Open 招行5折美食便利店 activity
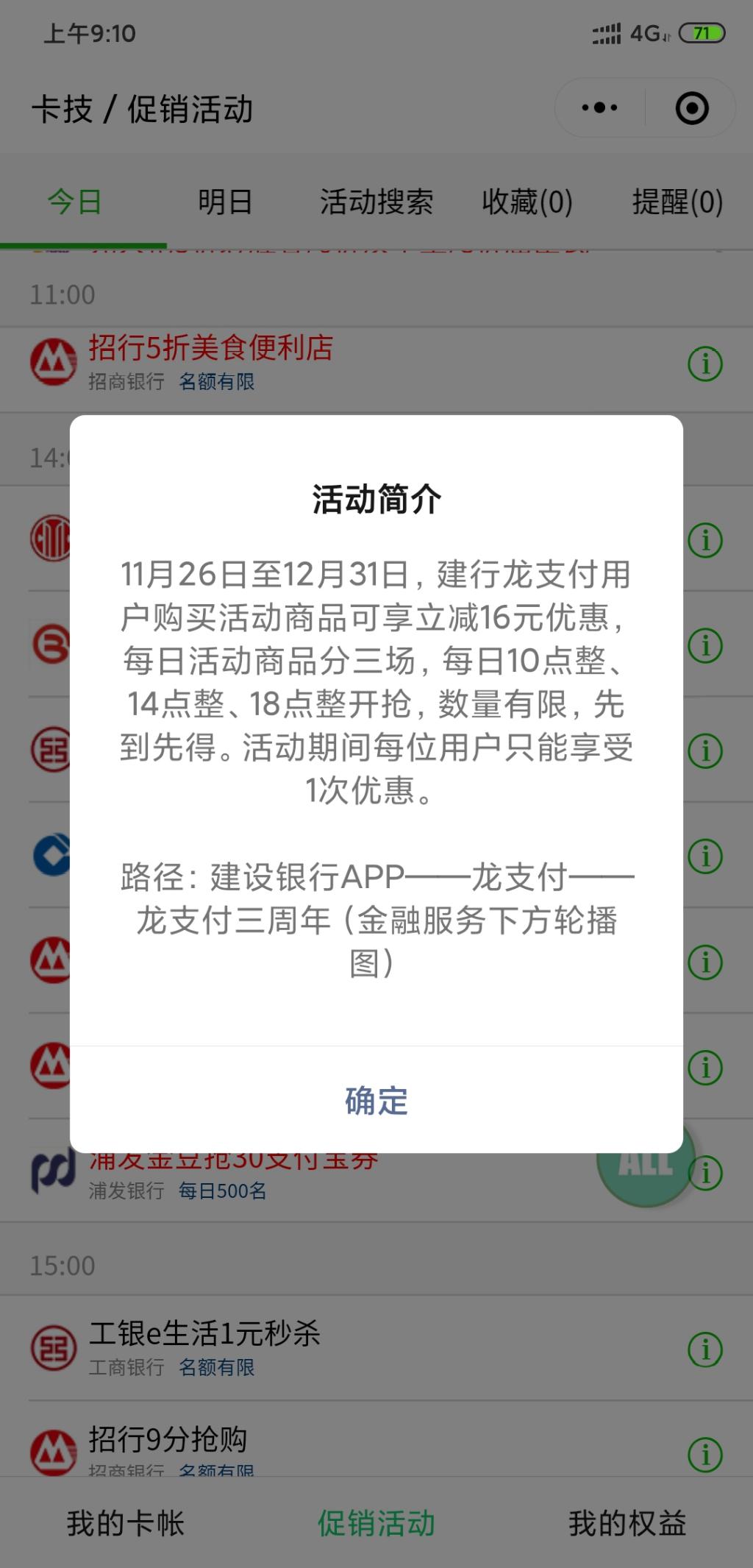Screen dimensions: 753x1568 (211, 349)
